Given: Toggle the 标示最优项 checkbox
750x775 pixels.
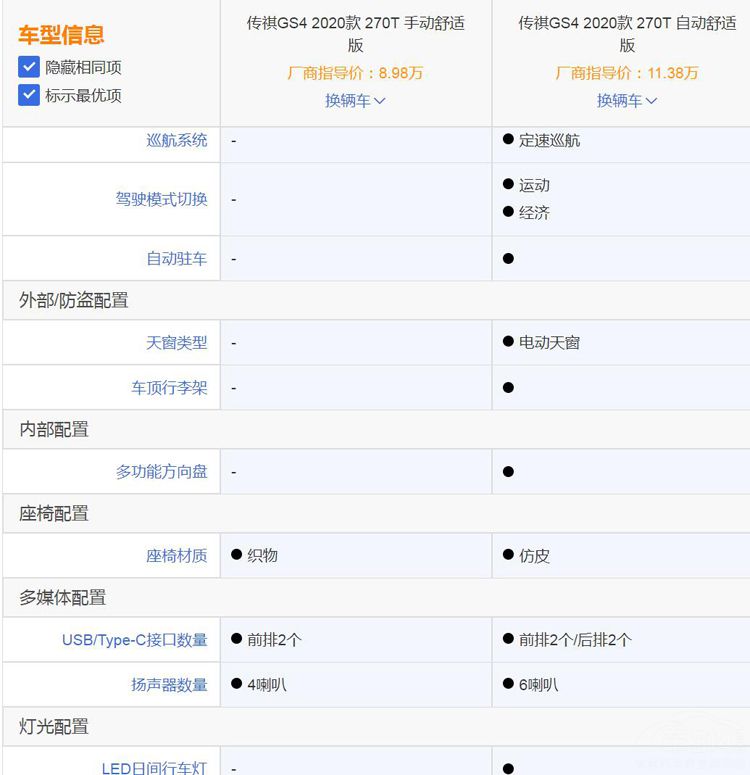Looking at the screenshot, I should pyautogui.click(x=29, y=96).
